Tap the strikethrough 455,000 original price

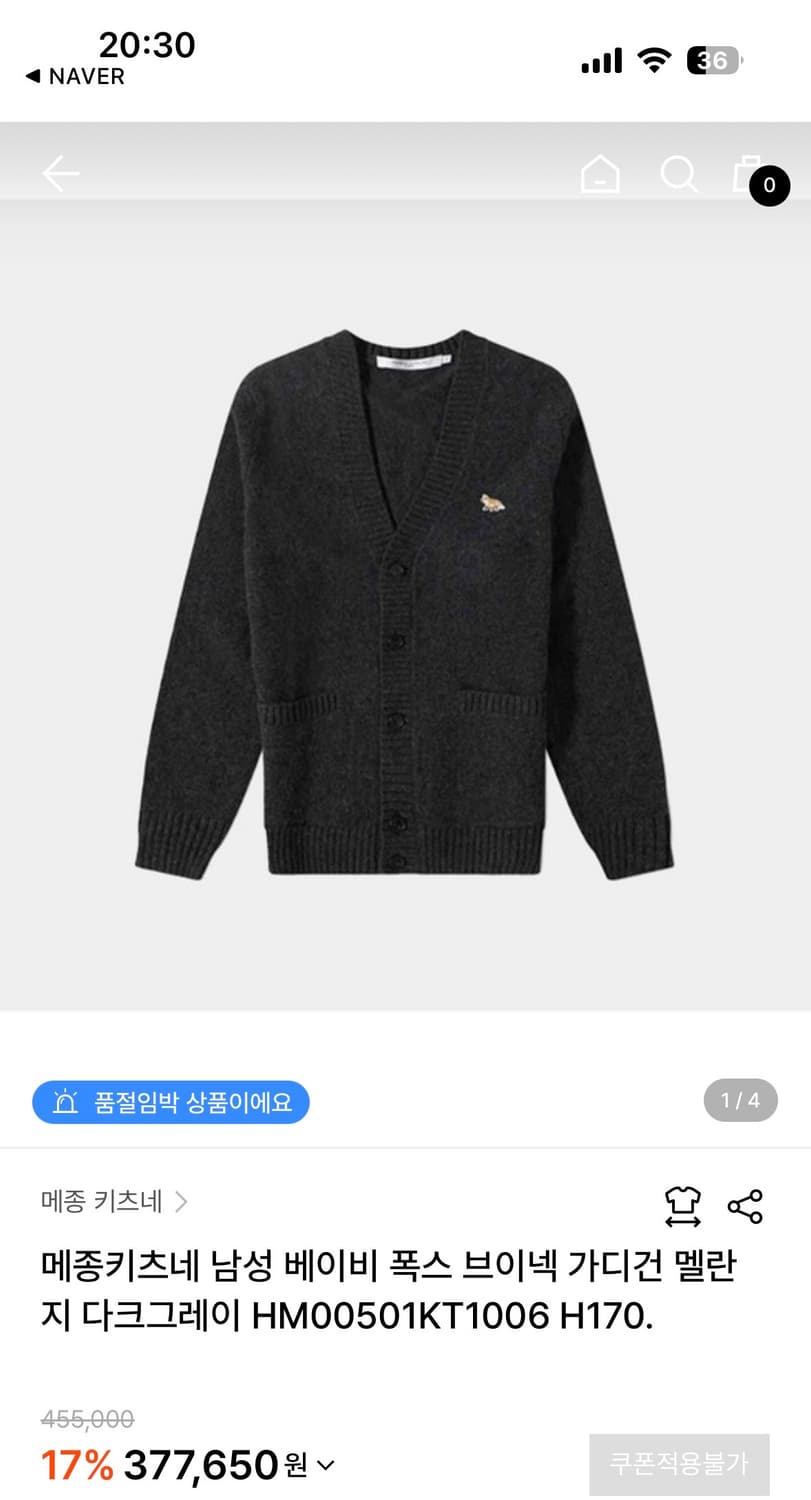click(87, 1419)
